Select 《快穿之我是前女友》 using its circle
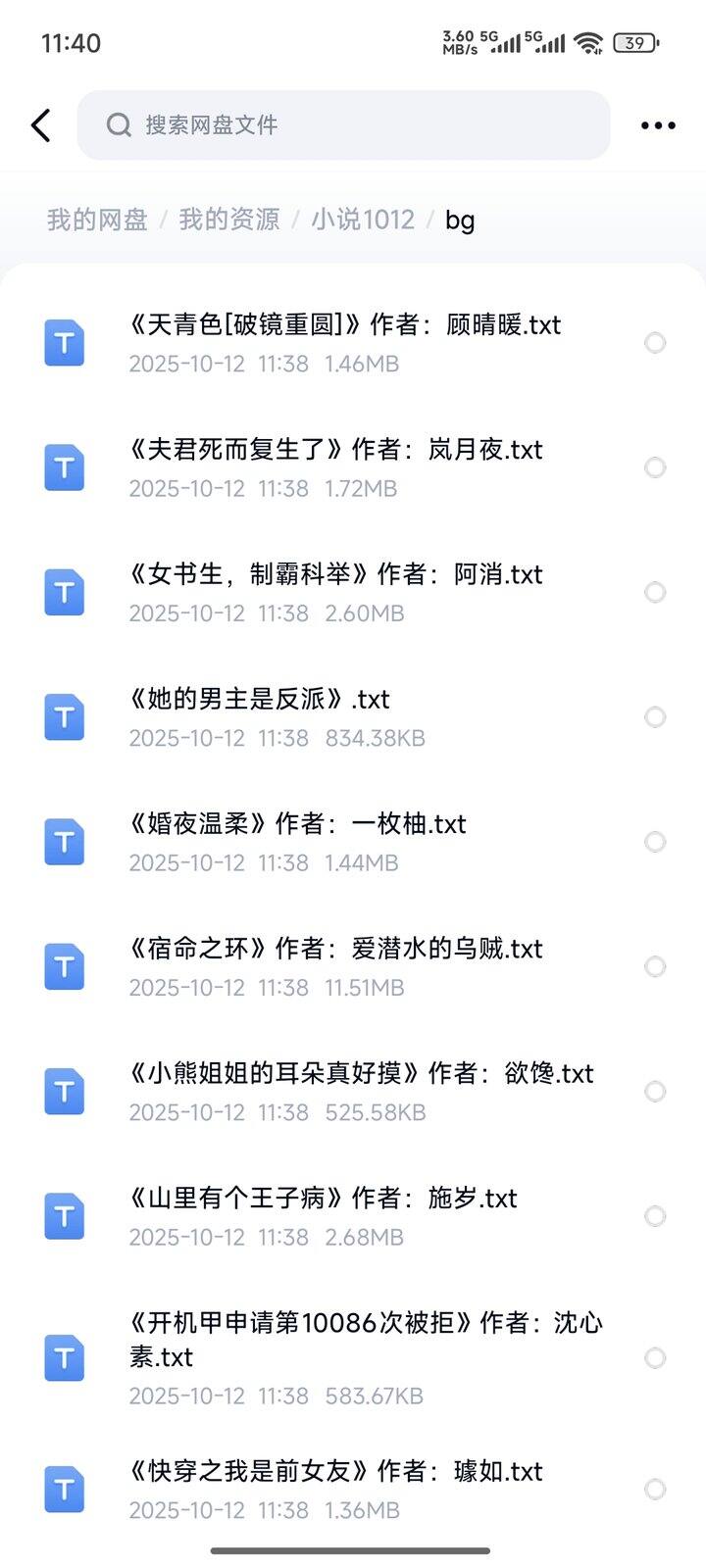The width and height of the screenshot is (706, 1568). 655,1490
